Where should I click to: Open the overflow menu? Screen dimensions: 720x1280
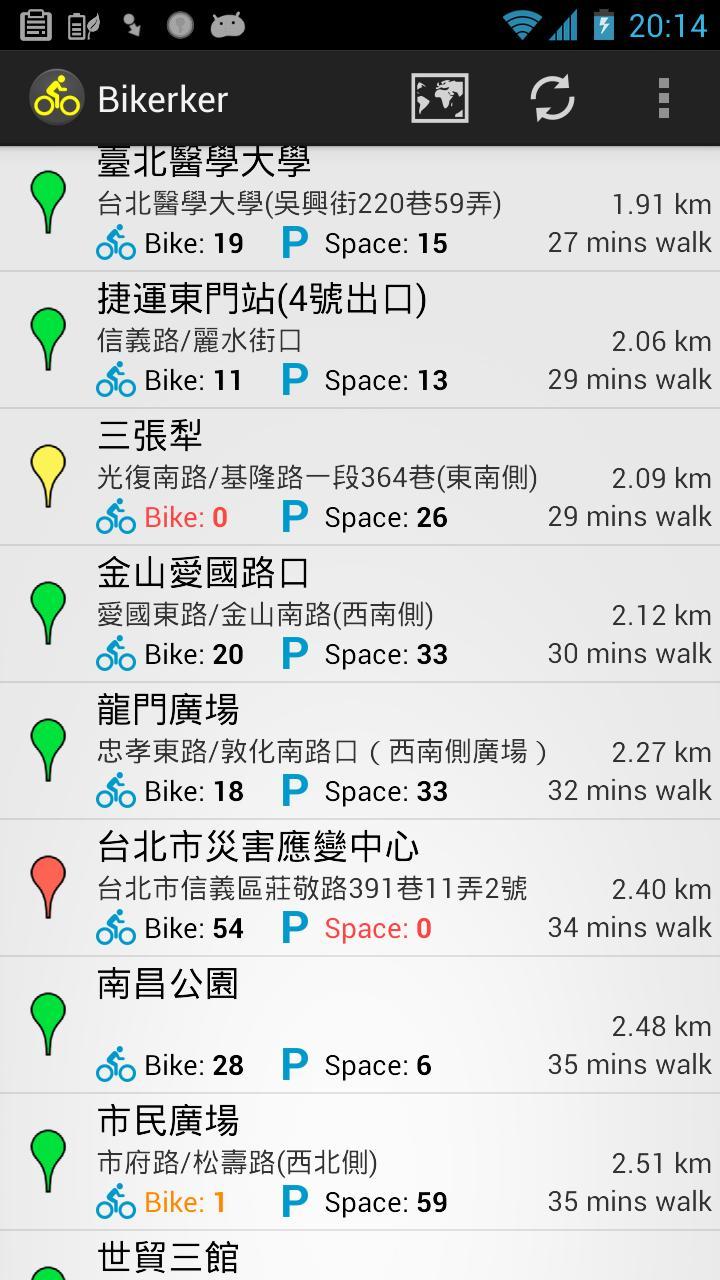pos(663,98)
